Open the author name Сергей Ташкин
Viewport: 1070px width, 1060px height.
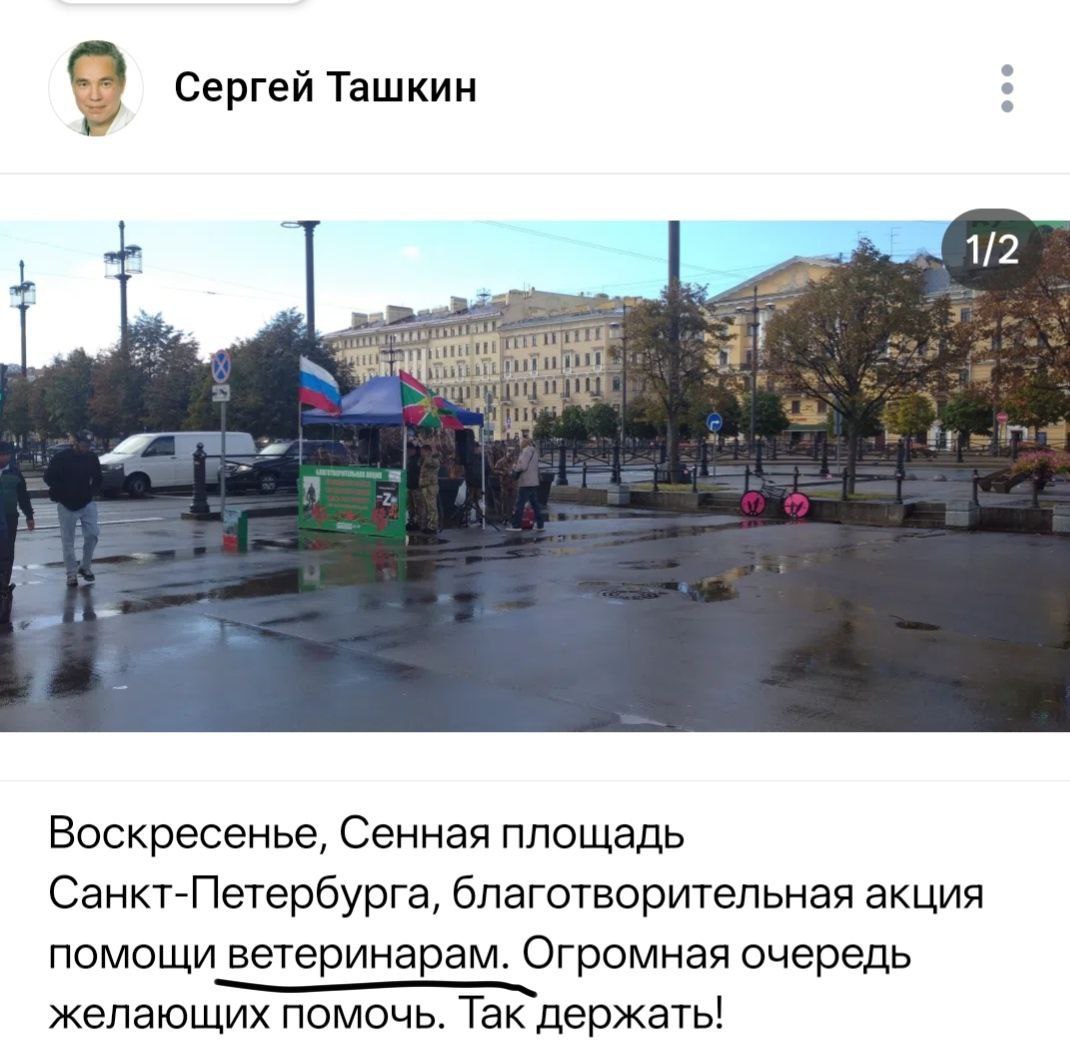(x=325, y=88)
